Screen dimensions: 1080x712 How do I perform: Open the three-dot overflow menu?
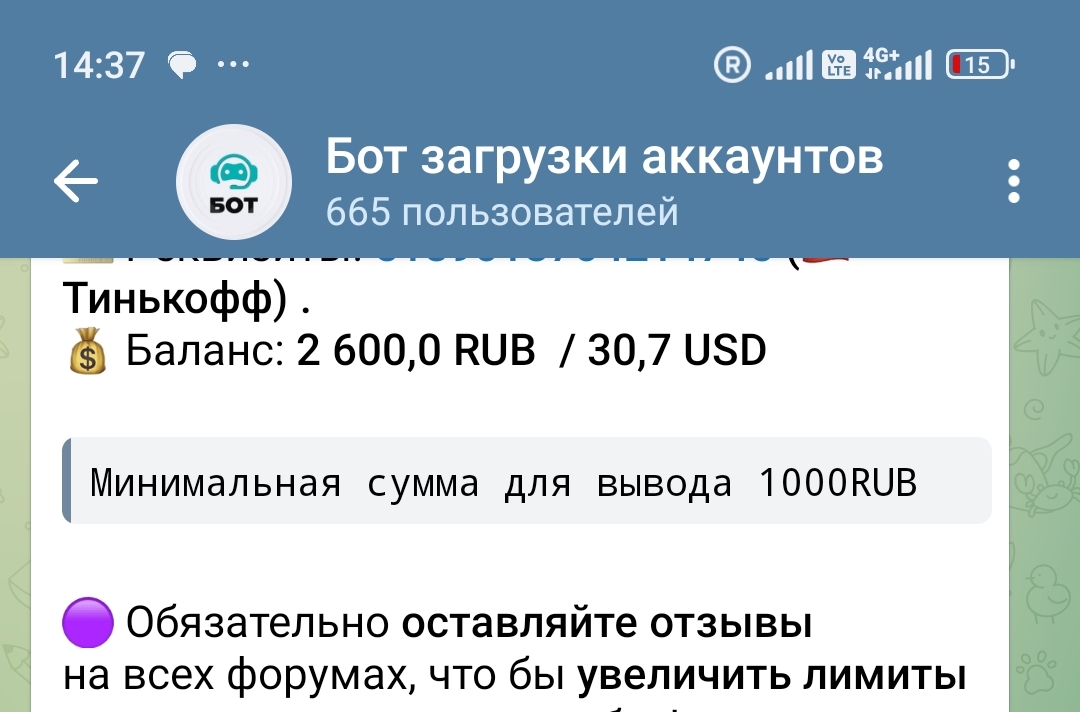pos(1014,182)
